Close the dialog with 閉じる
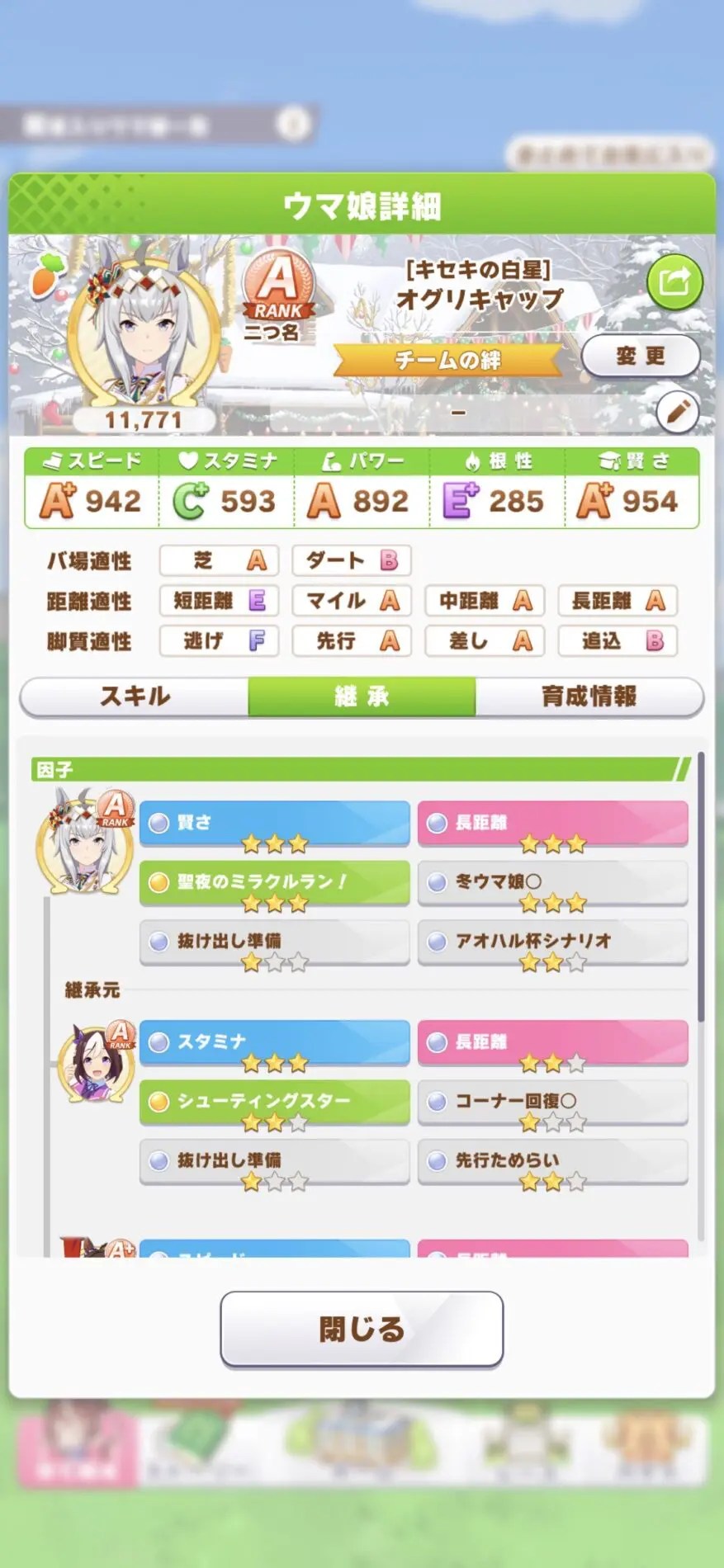724x1568 pixels. [362, 1328]
